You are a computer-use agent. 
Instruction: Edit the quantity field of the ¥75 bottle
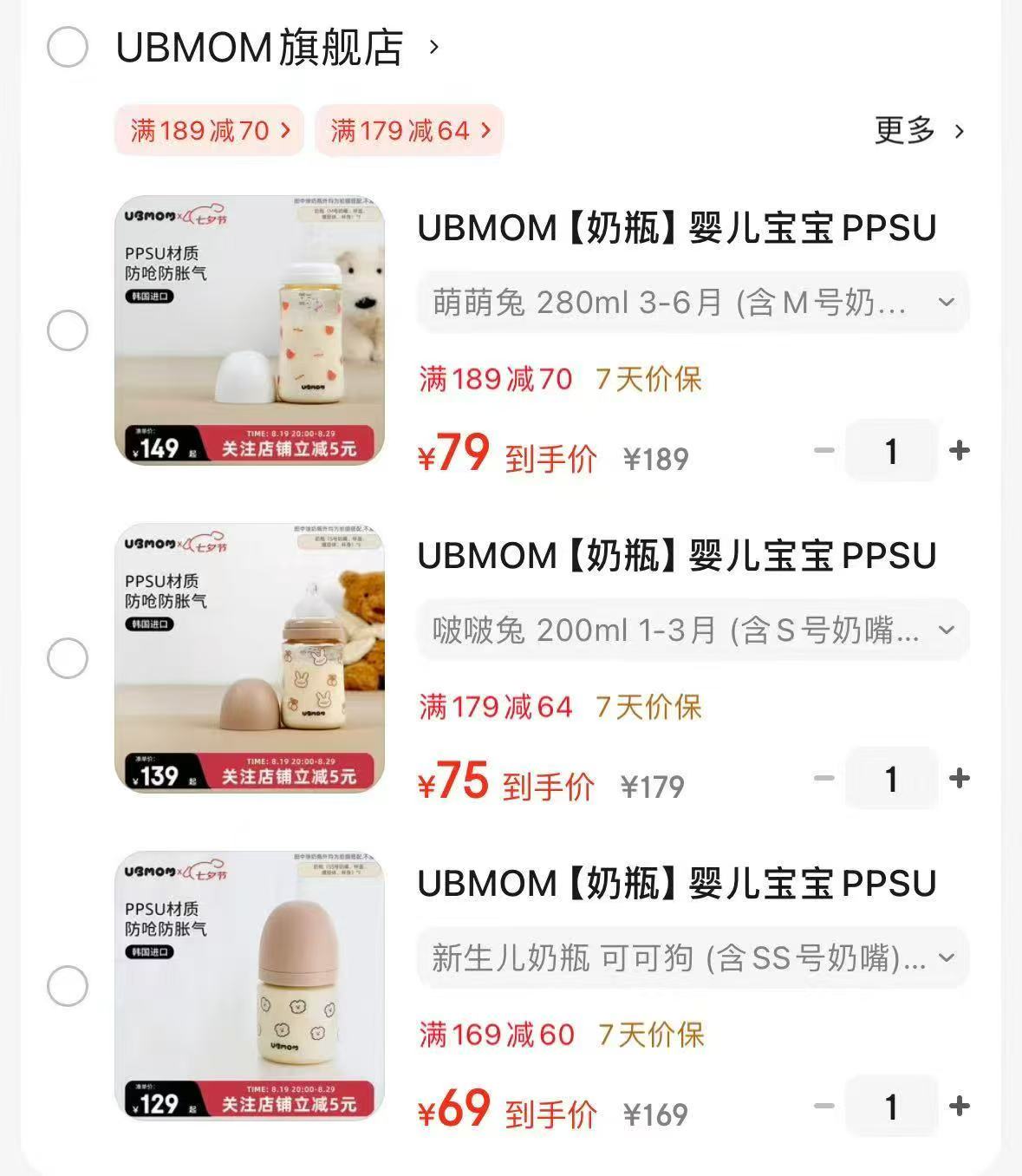click(891, 779)
